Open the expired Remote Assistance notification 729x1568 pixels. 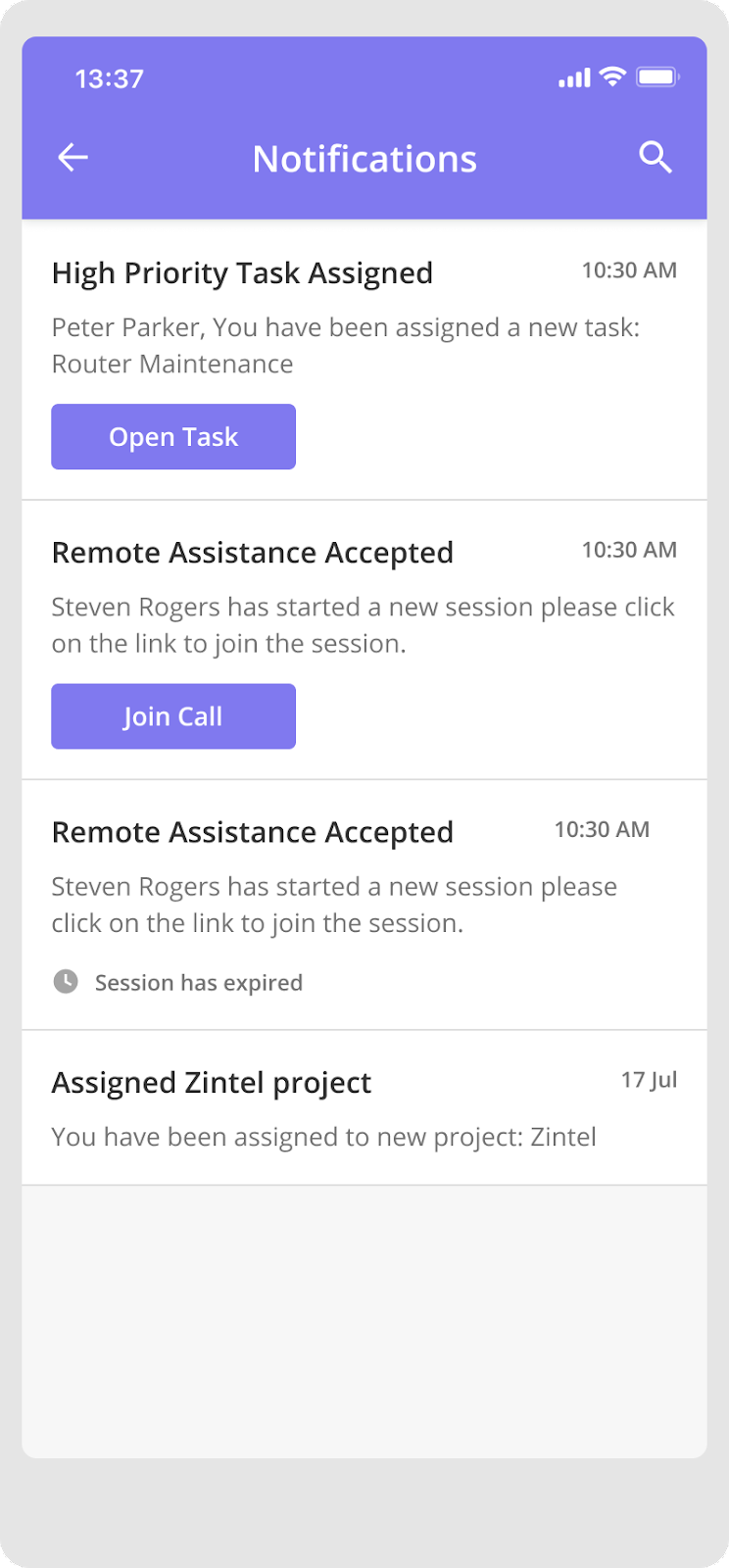364,905
